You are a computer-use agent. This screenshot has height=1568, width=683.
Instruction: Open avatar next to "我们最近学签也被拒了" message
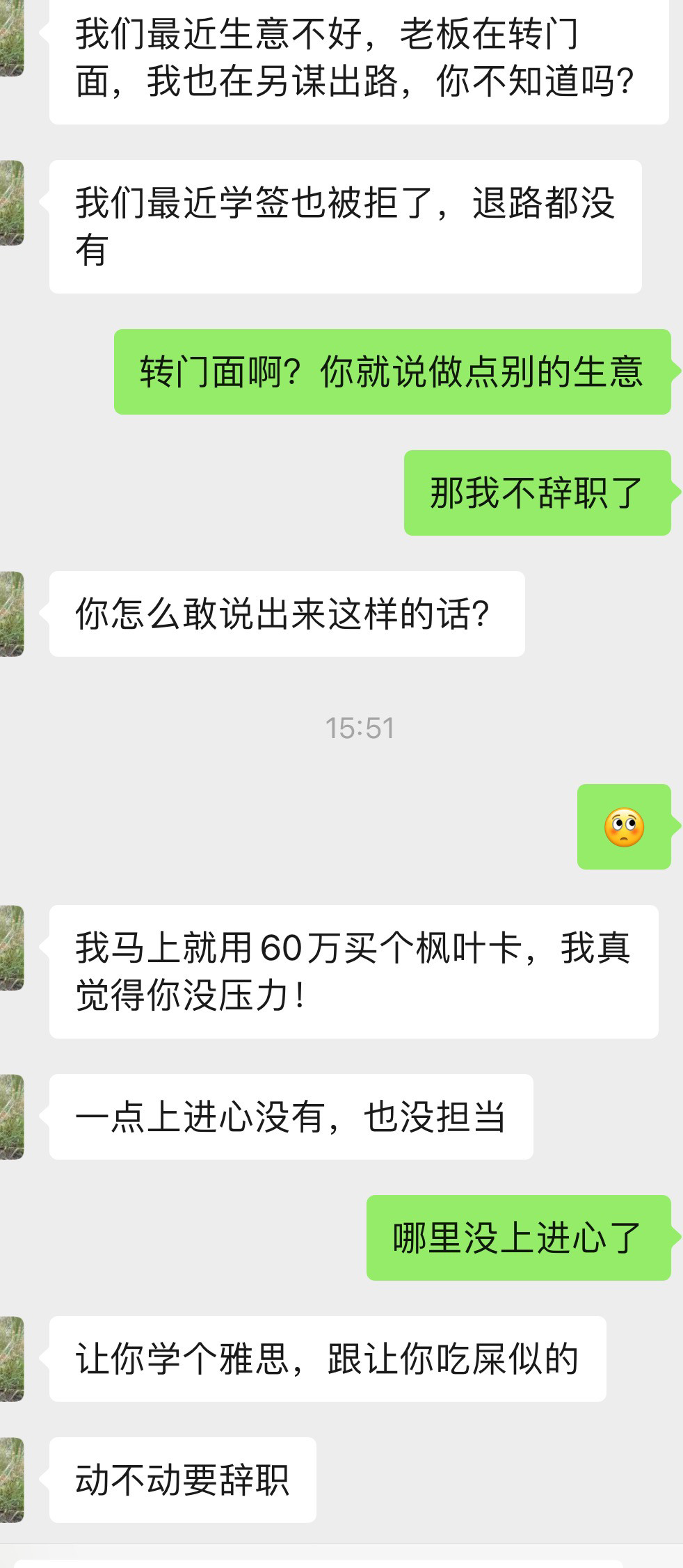coord(11,202)
